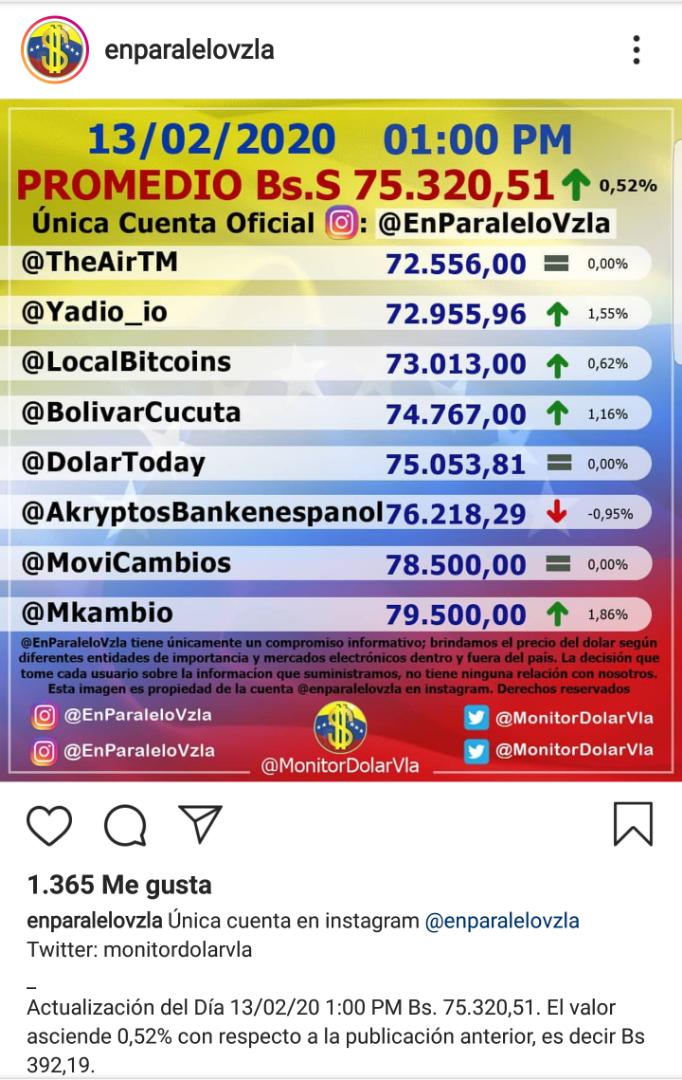Open the exchange rate post image
This screenshot has width=682, height=1080.
(x=341, y=440)
